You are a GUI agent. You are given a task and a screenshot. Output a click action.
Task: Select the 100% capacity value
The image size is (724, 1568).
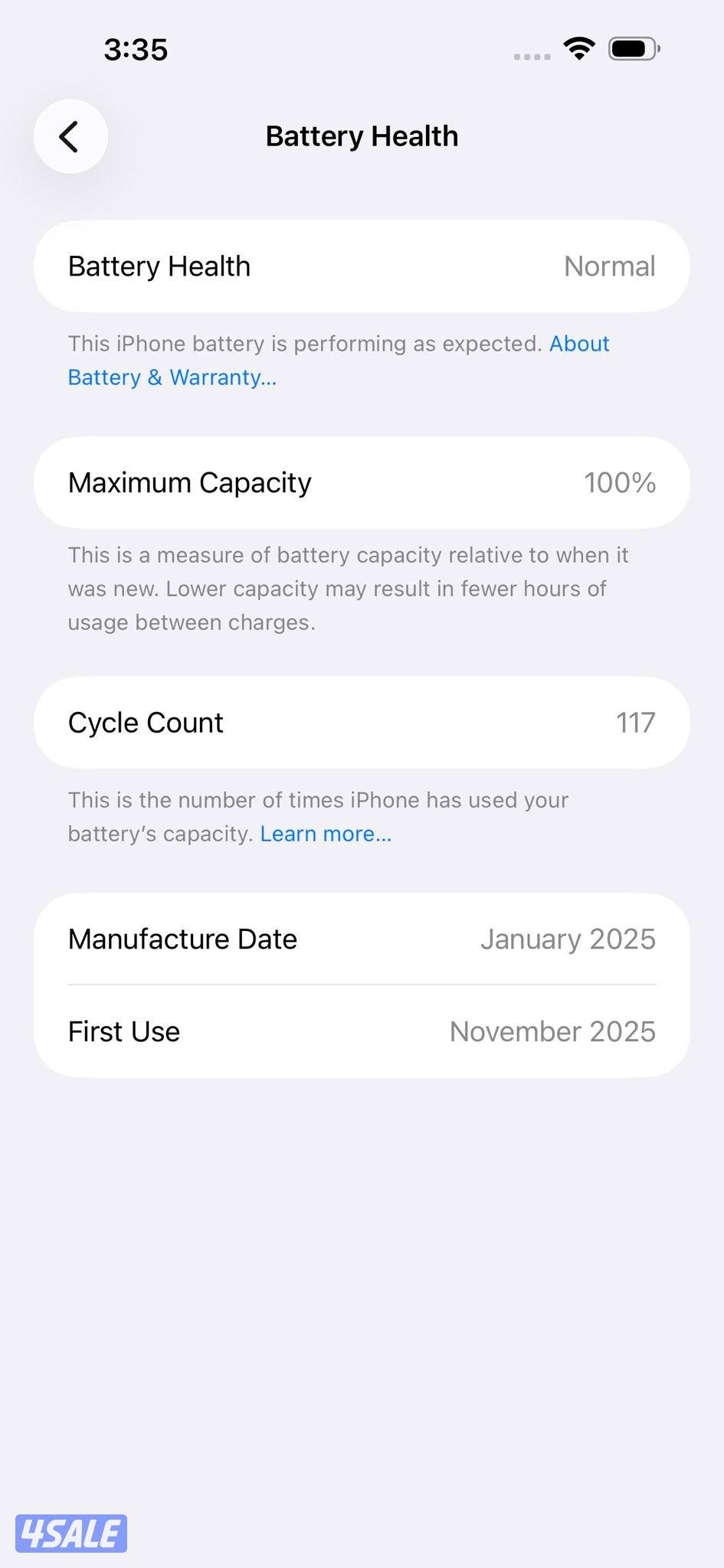coord(620,482)
